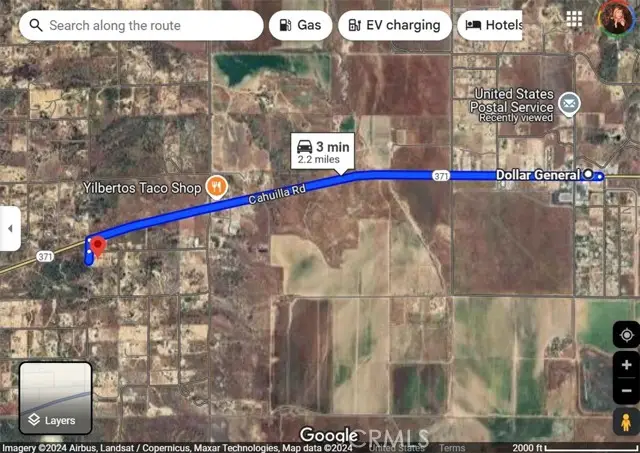The height and width of the screenshot is (453, 640).
Task: Zoom in with the plus button
Action: point(626,365)
